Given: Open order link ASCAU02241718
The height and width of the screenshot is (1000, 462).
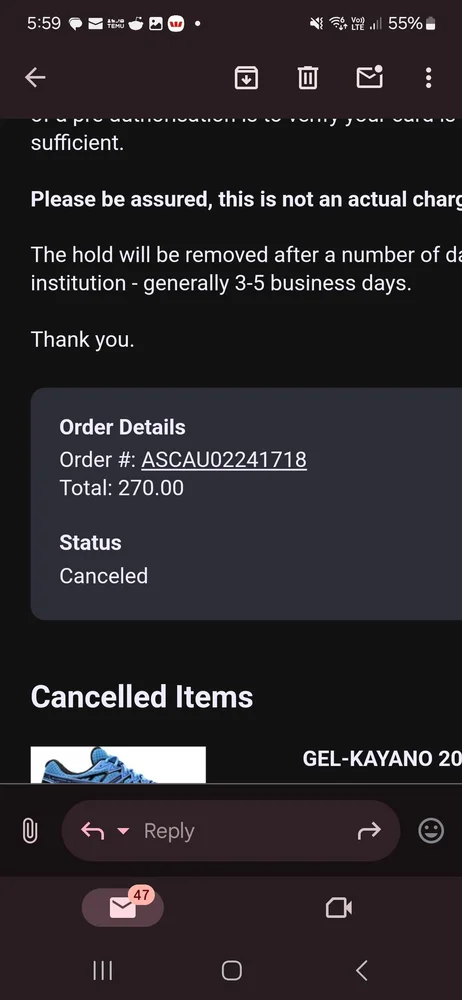Looking at the screenshot, I should pos(223,460).
